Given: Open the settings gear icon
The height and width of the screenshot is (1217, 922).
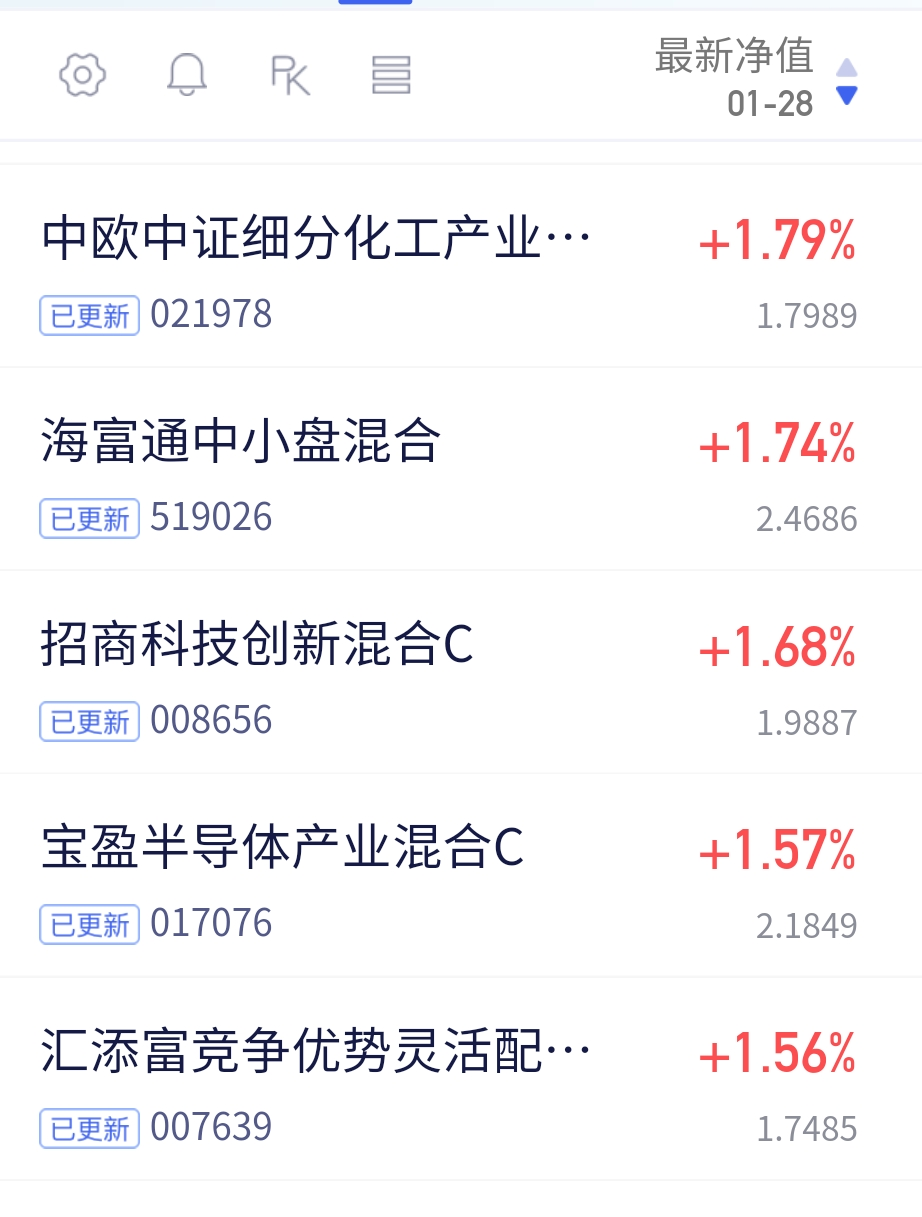Looking at the screenshot, I should pyautogui.click(x=83, y=75).
